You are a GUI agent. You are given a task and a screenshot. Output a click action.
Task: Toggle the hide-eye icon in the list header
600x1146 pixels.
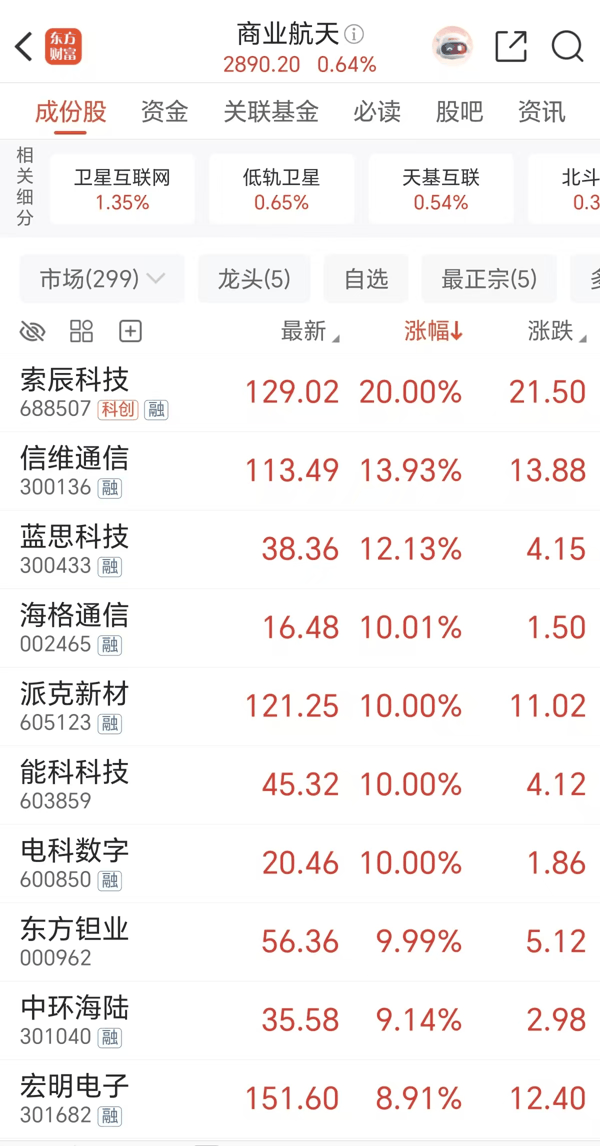click(32, 332)
